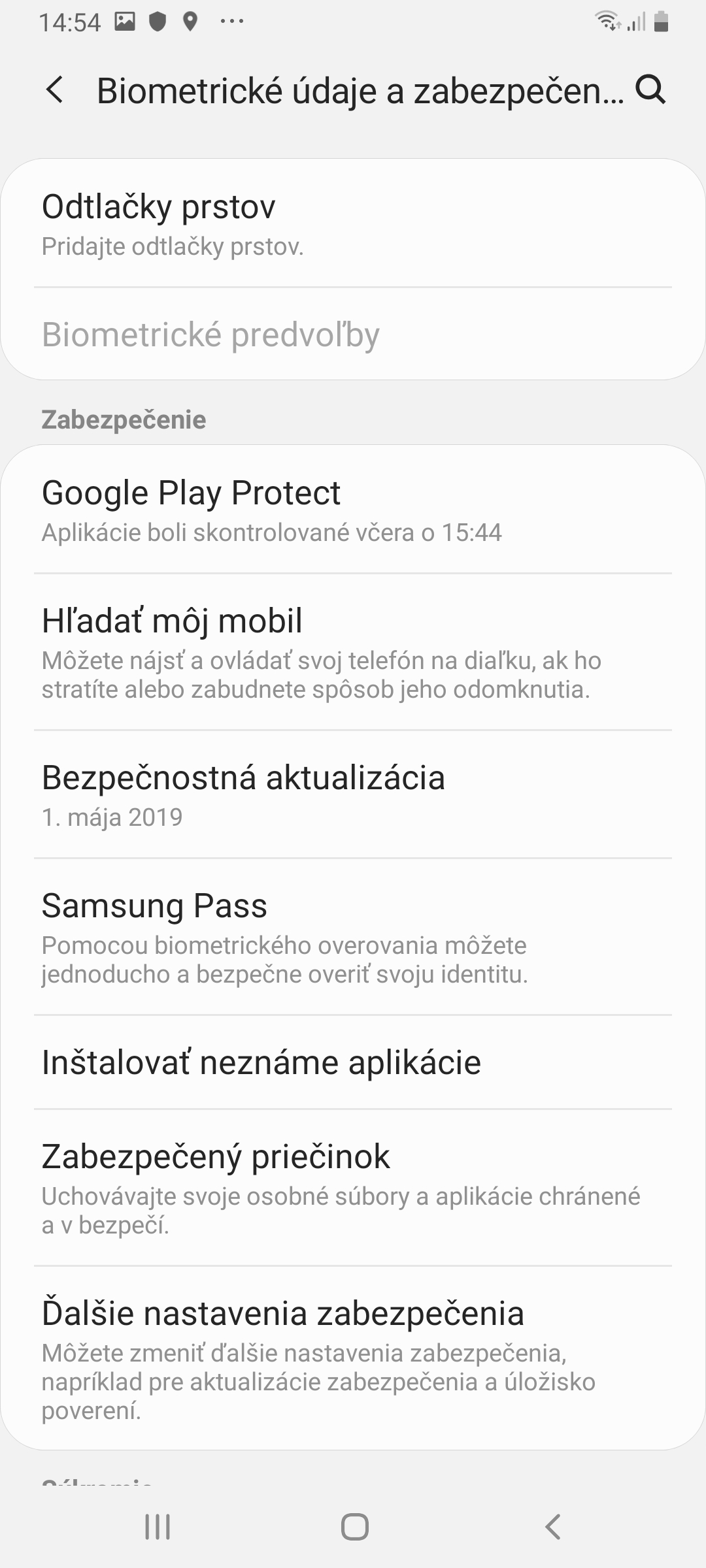Open Bezpečnostná aktualizácia
Screen dimensions: 706x1568
[x=353, y=794]
